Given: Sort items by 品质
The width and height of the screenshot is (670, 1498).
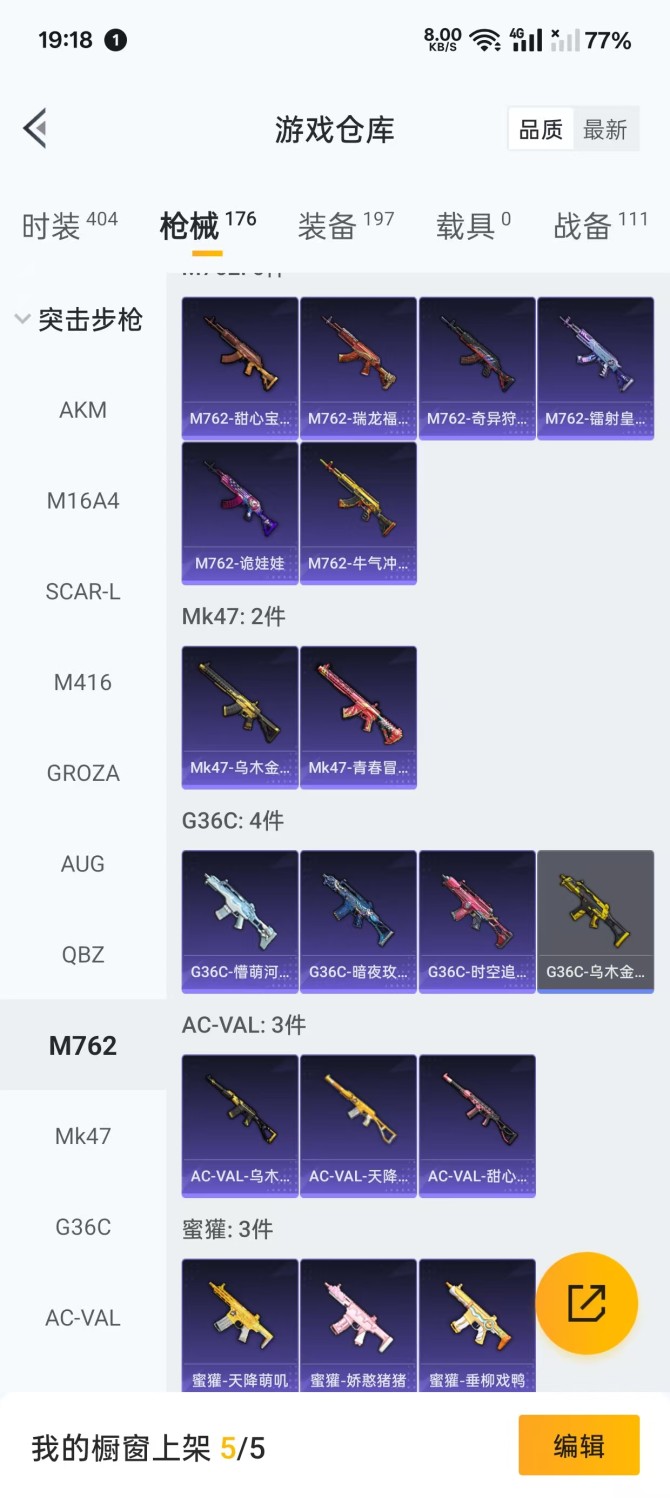Looking at the screenshot, I should click(541, 130).
